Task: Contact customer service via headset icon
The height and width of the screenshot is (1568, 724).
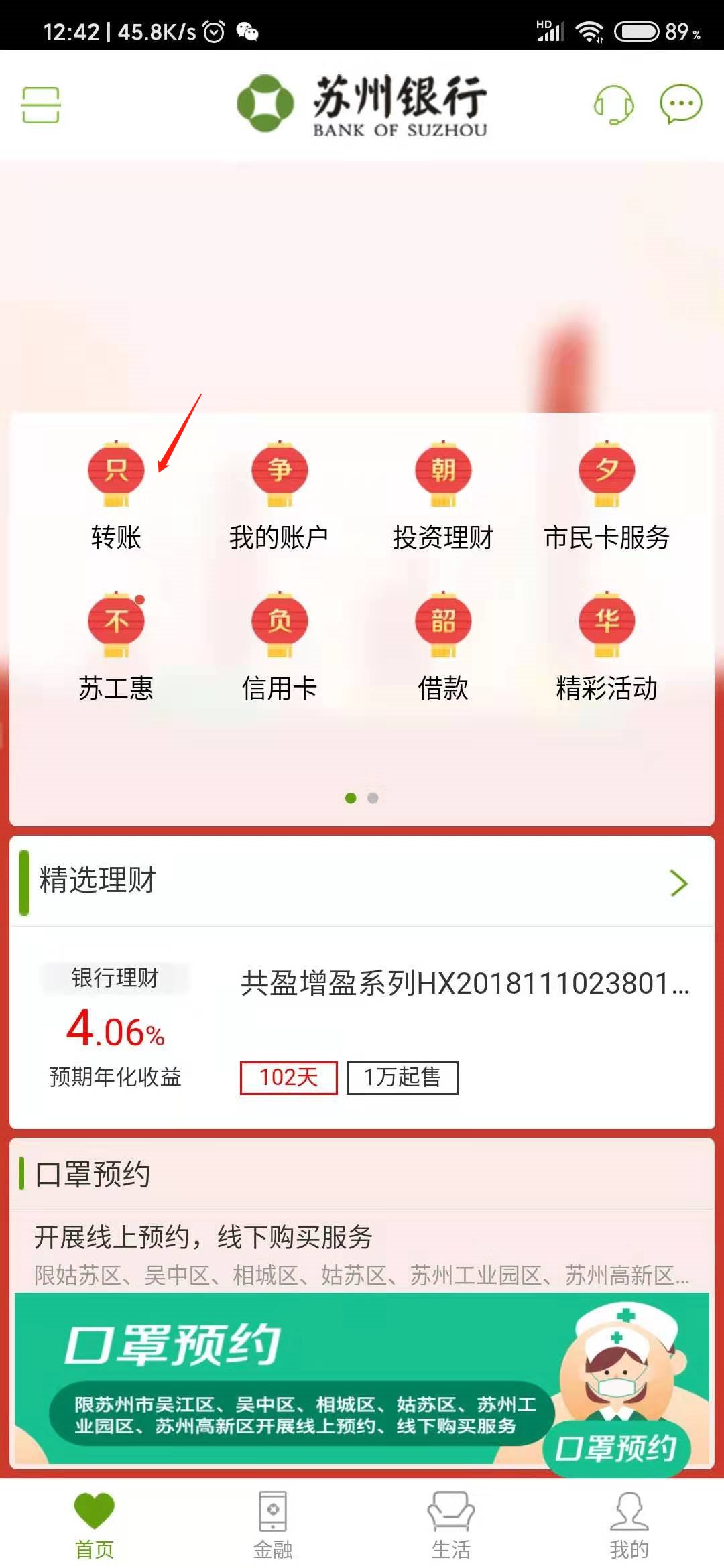Action: [x=613, y=105]
